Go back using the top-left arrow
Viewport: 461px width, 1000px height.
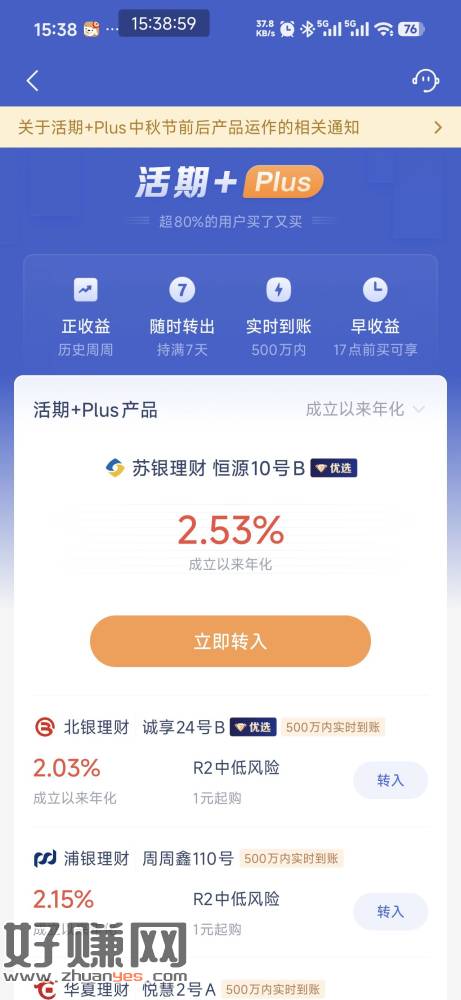coord(33,81)
